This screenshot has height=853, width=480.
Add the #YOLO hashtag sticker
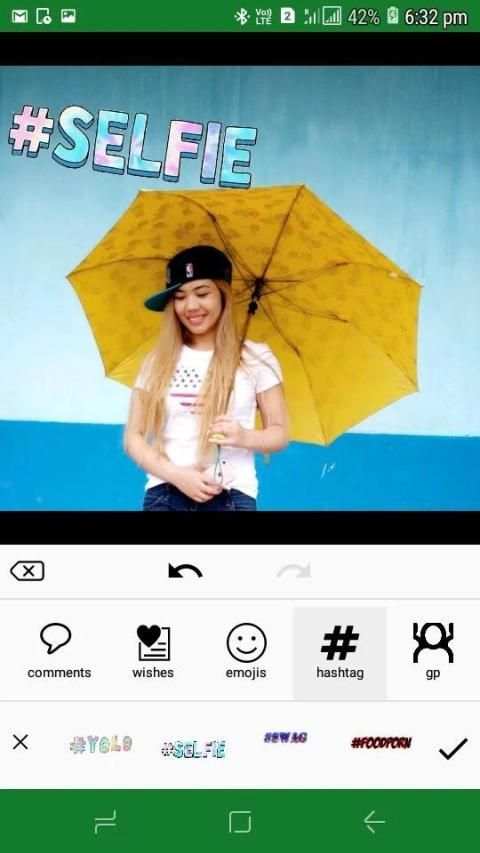click(x=101, y=744)
